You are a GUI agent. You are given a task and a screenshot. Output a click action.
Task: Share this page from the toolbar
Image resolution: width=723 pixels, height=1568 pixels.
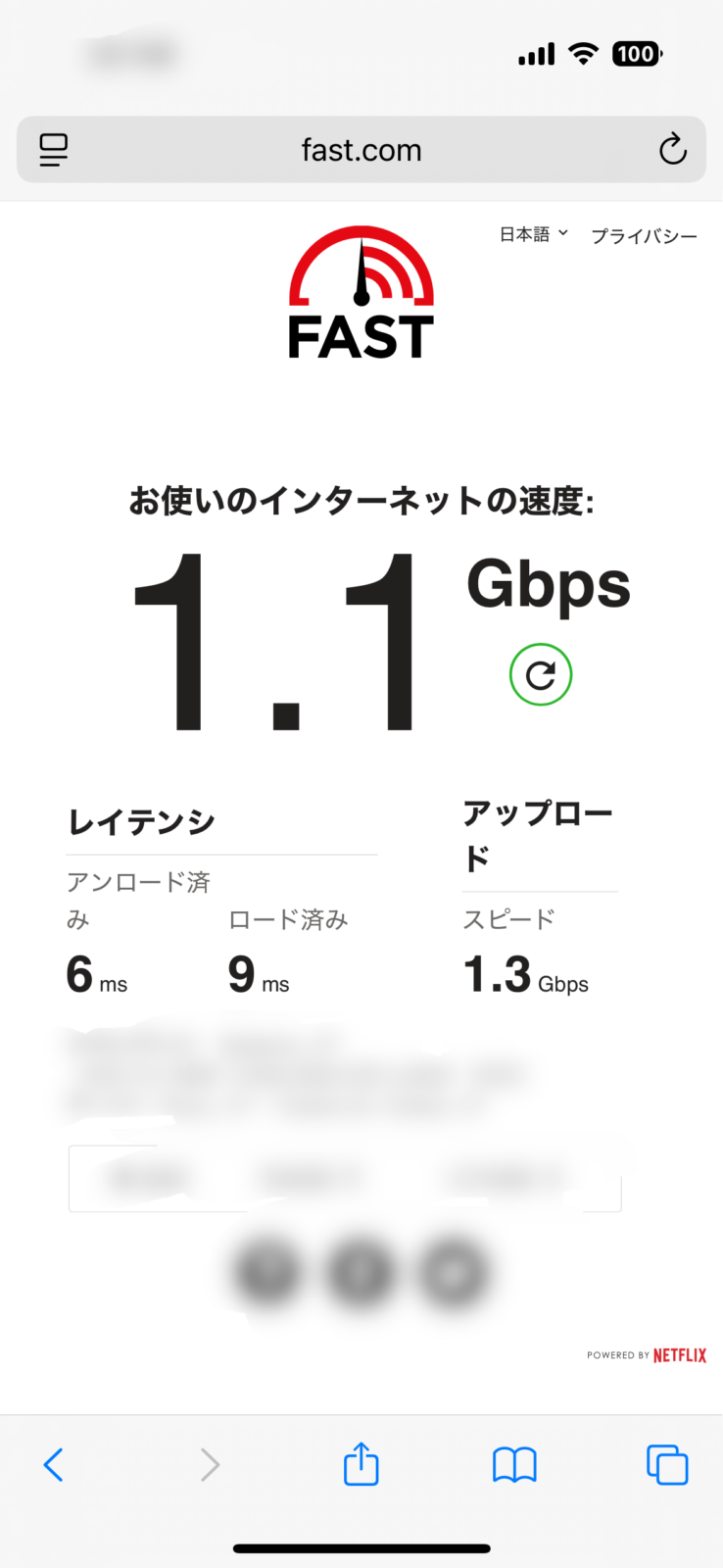pyautogui.click(x=361, y=1464)
